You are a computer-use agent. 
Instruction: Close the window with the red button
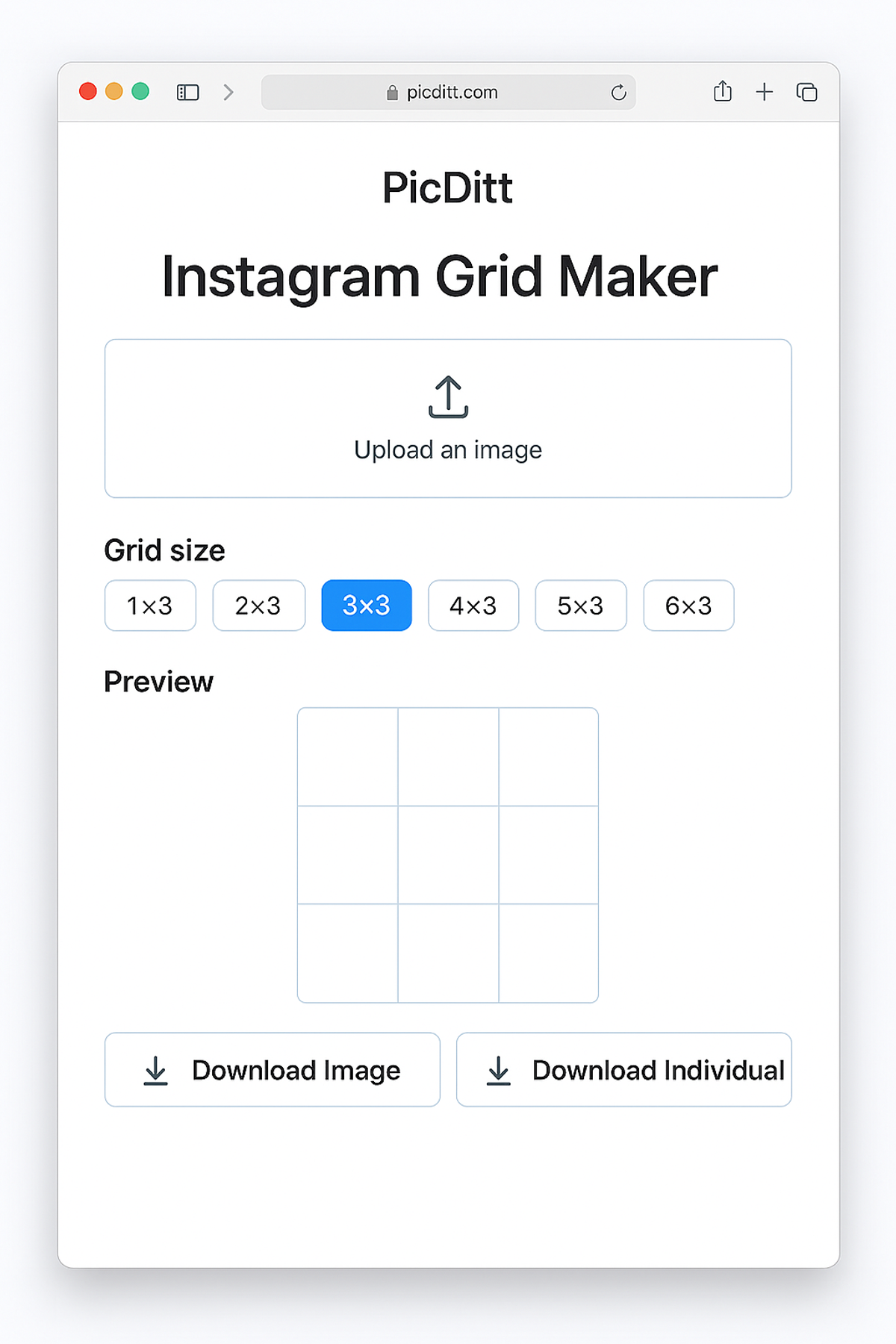click(x=88, y=91)
